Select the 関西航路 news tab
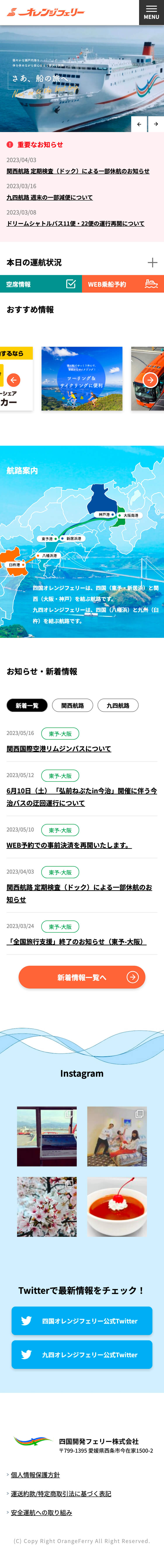Viewport: 164px width, 1568px height. [x=72, y=705]
